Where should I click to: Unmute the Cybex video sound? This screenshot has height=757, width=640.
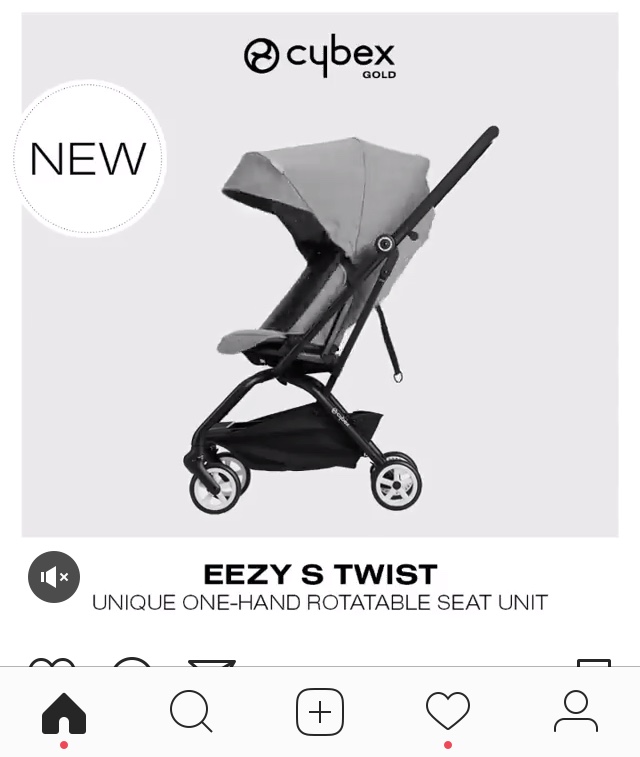54,577
